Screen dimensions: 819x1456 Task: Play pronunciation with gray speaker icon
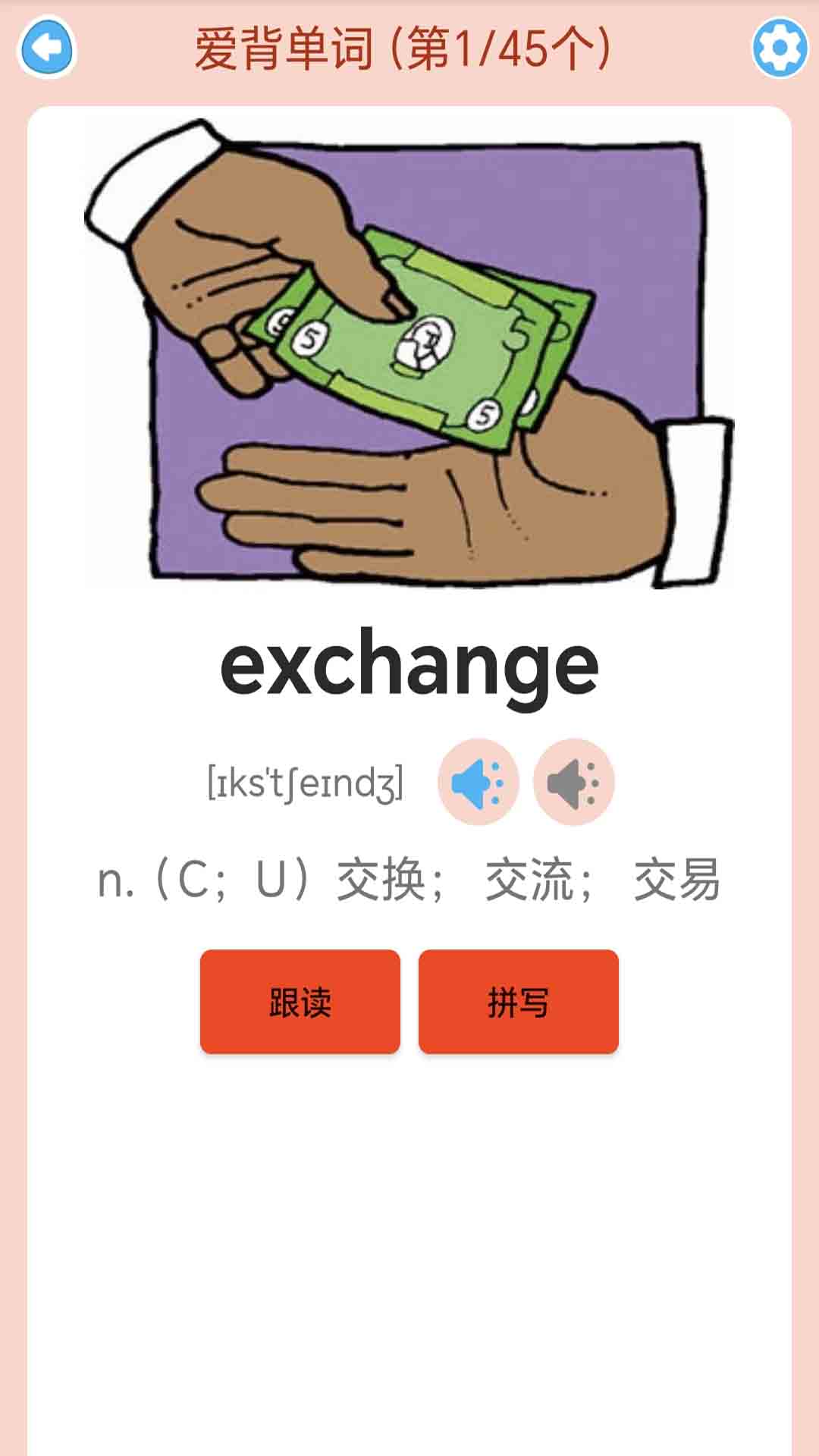(x=573, y=782)
